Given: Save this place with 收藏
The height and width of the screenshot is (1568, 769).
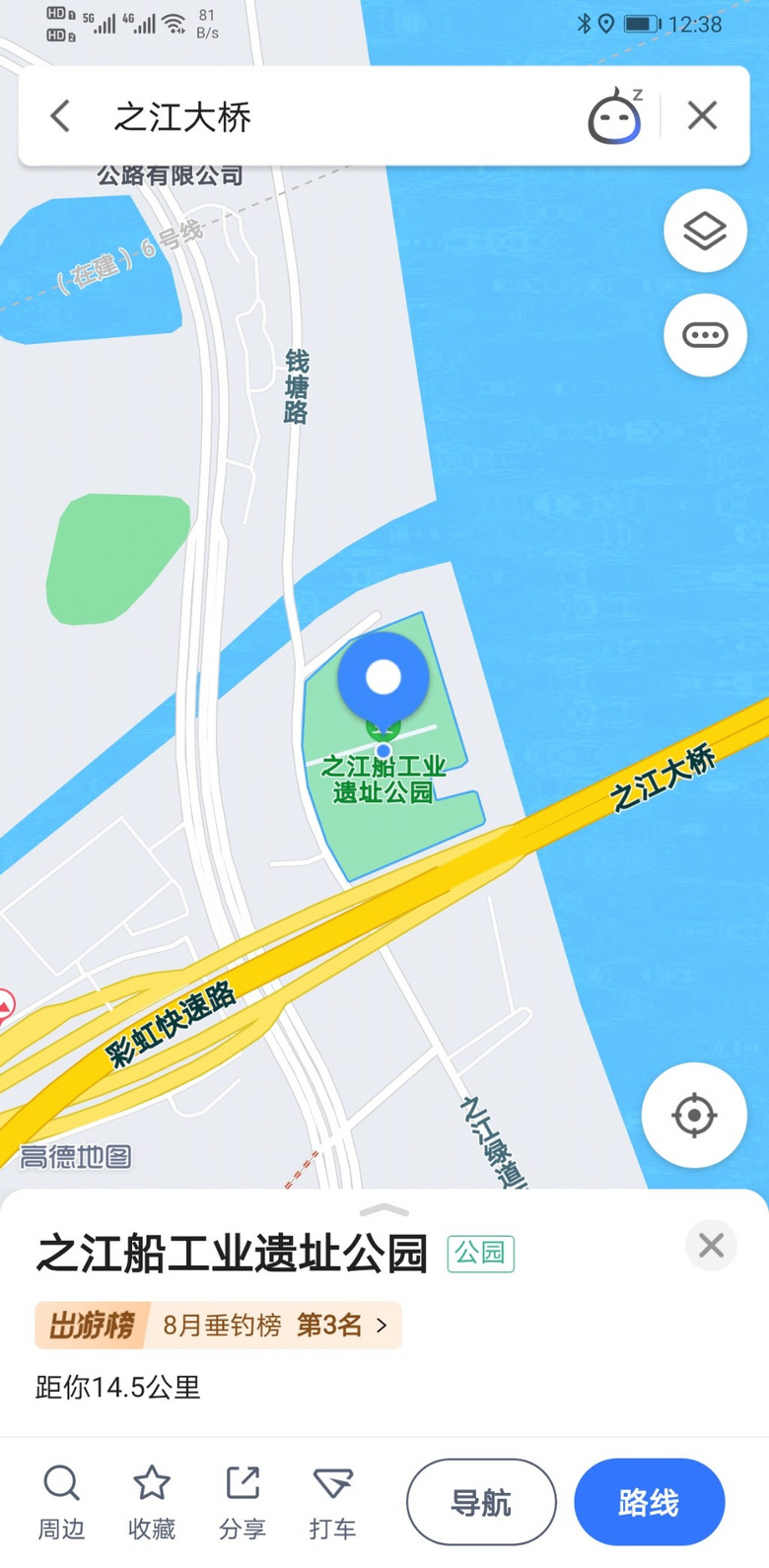Looking at the screenshot, I should 152,1503.
